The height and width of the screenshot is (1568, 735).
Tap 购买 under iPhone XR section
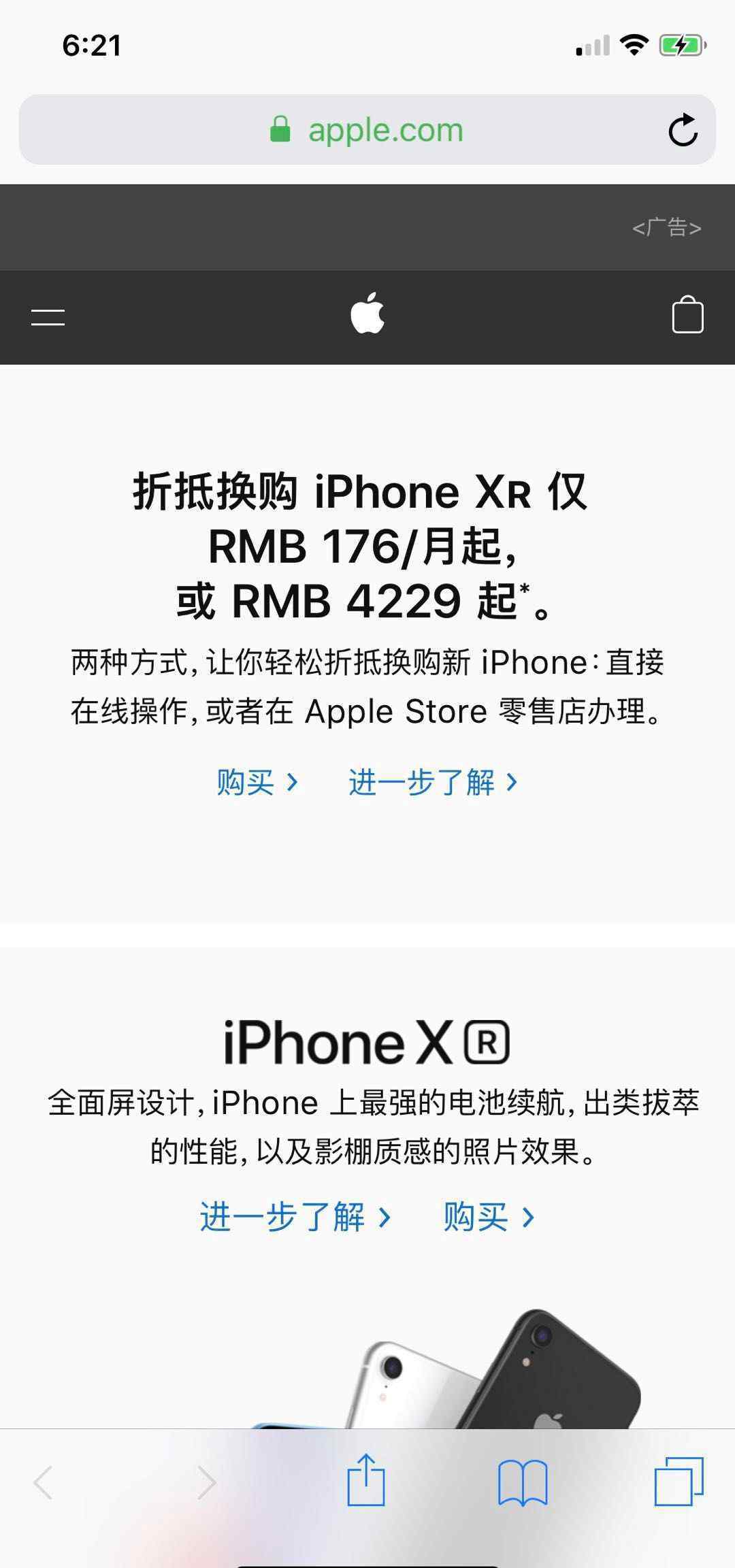point(489,1217)
